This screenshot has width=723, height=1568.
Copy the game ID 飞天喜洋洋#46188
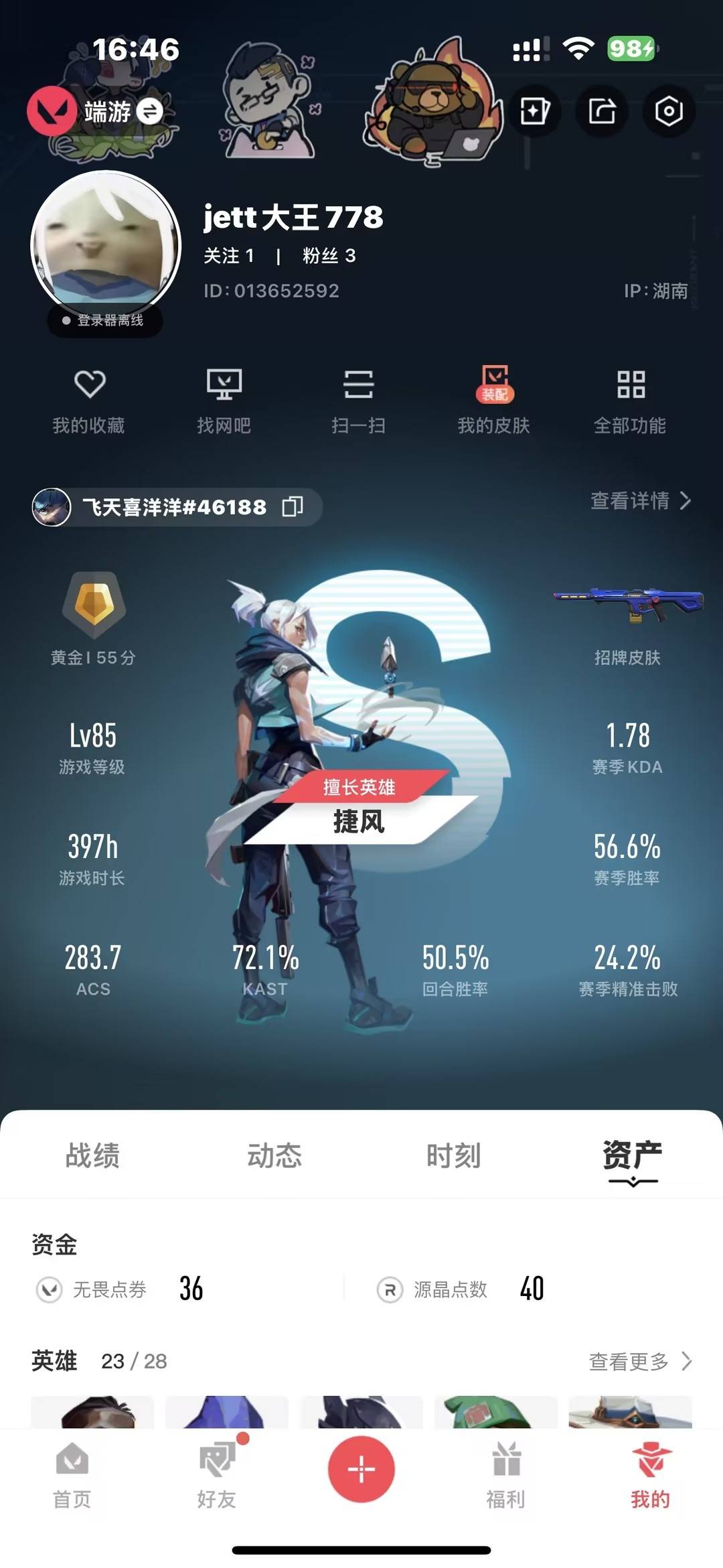293,506
